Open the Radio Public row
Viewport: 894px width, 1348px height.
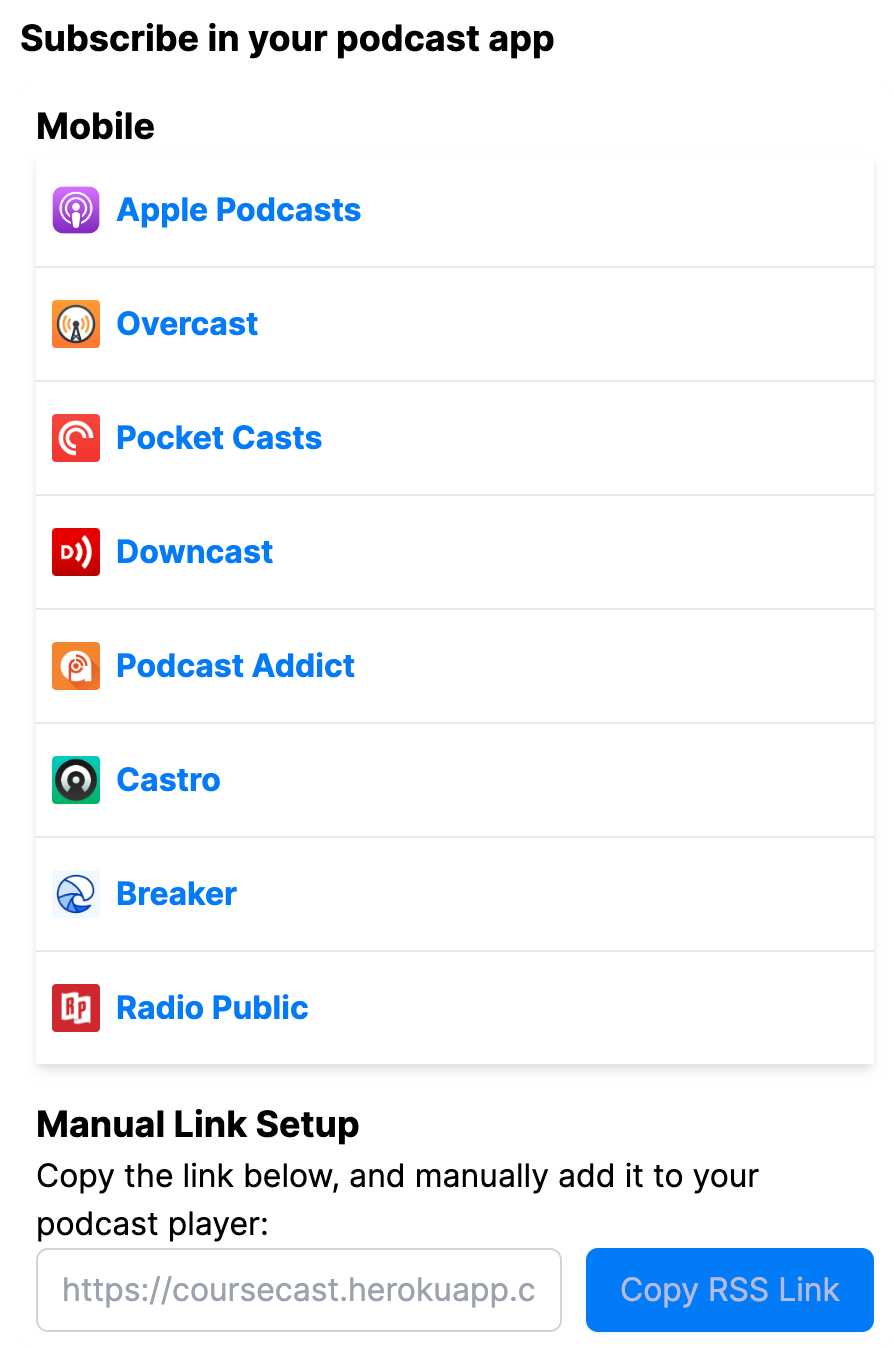pos(212,1008)
